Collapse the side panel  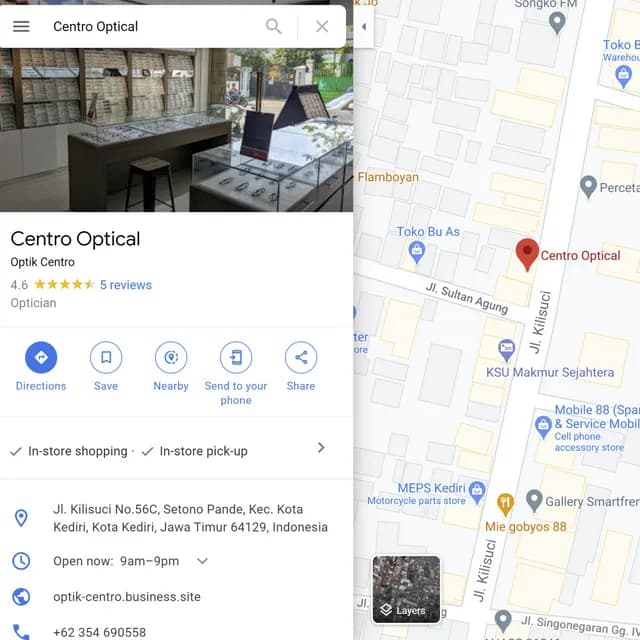(363, 27)
